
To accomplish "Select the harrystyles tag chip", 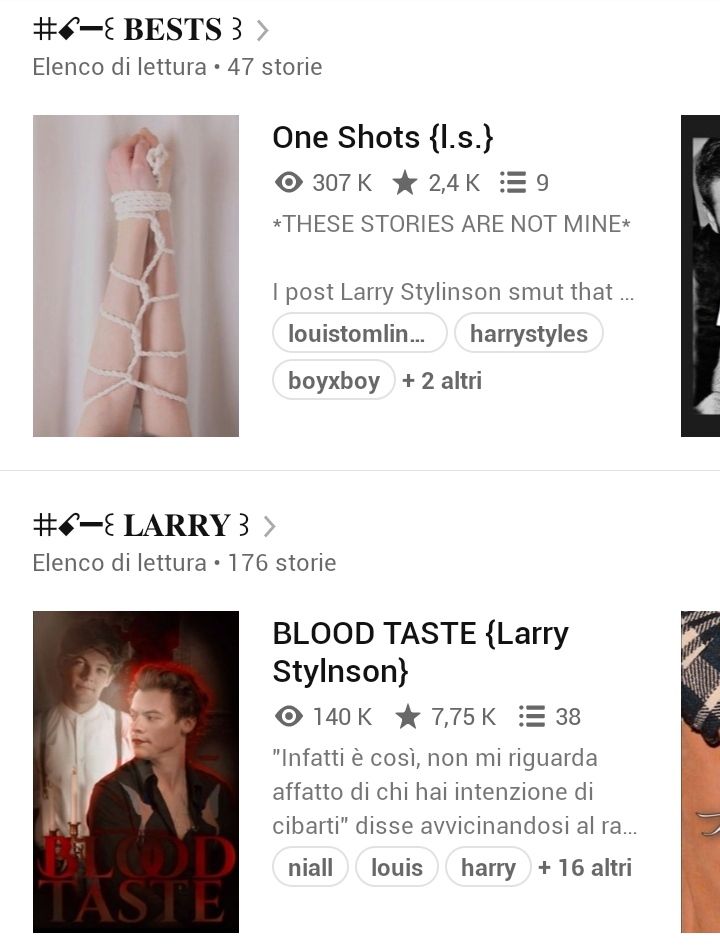I will (528, 334).
